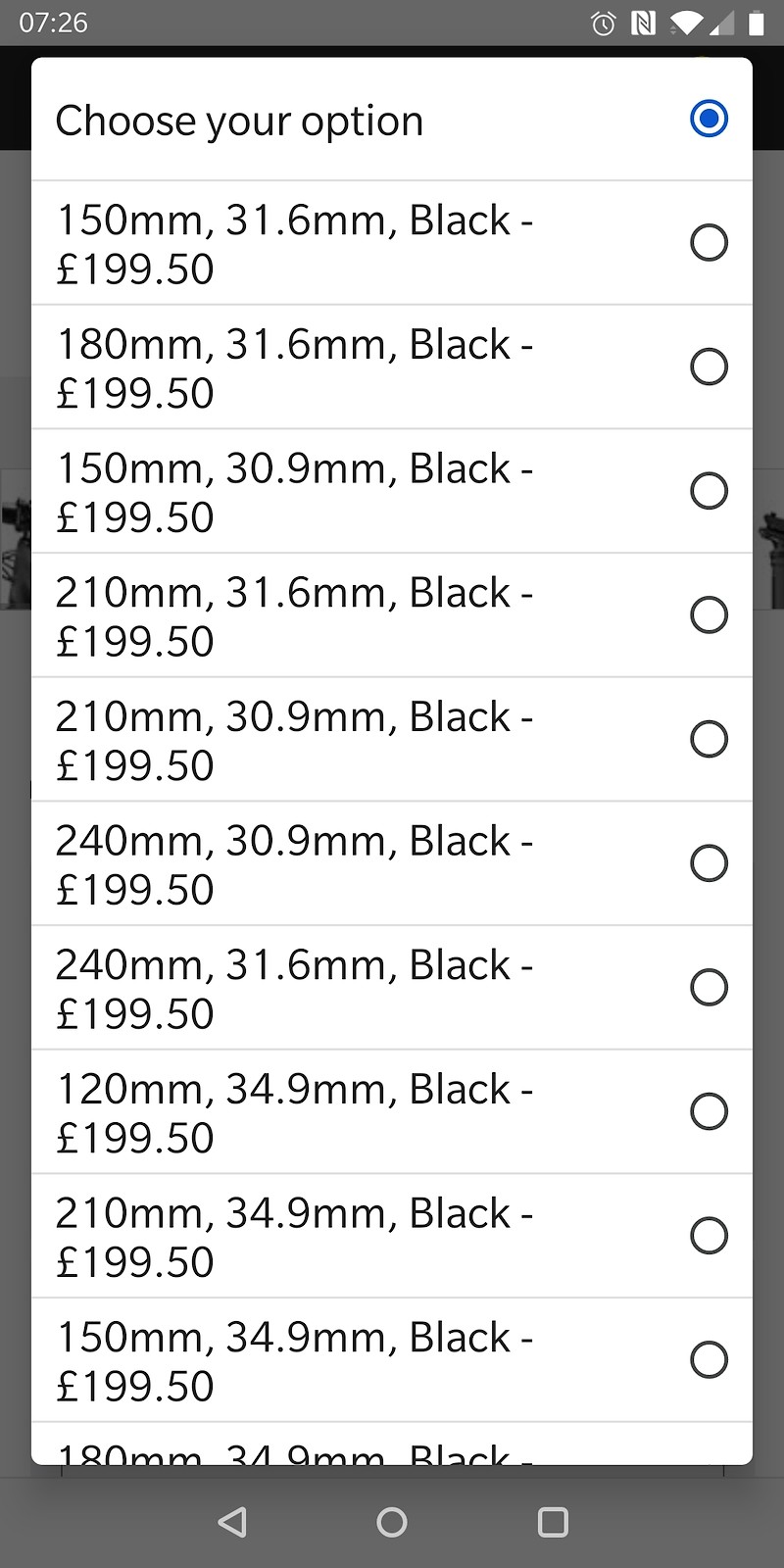
Task: Choose the 180mm, 31.6mm, Black option
Action: tap(392, 367)
